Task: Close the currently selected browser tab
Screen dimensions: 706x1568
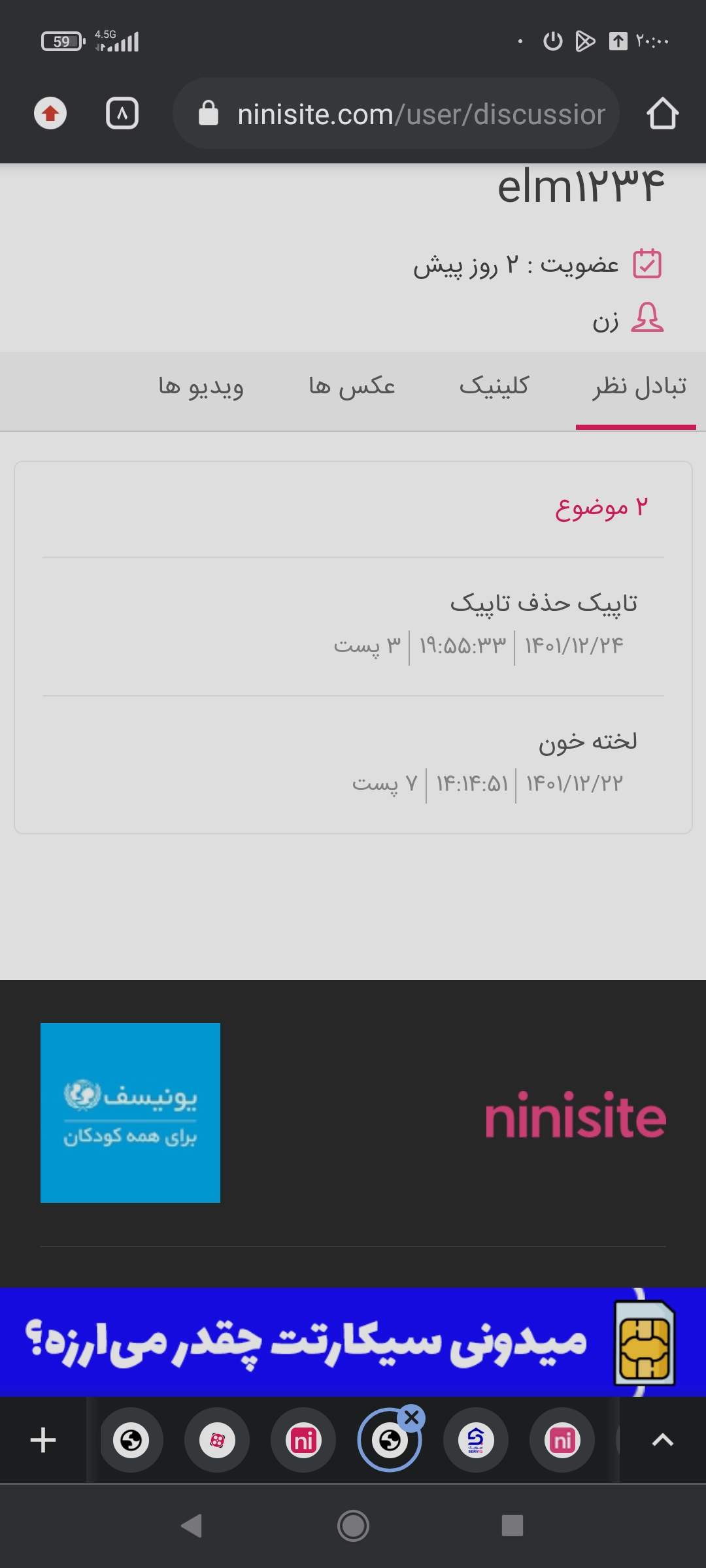Action: 412,1418
